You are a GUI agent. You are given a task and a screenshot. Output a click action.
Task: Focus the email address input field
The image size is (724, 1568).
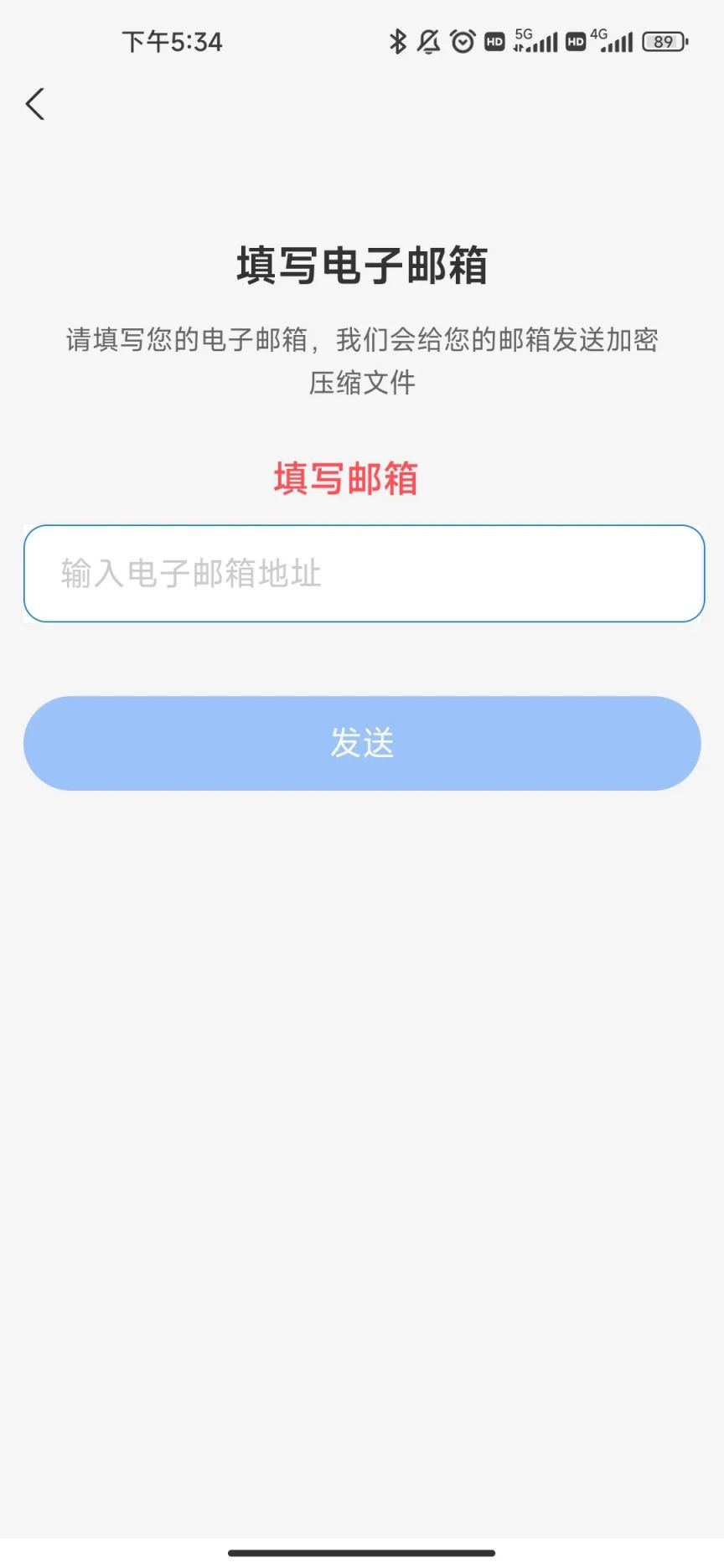tap(364, 574)
